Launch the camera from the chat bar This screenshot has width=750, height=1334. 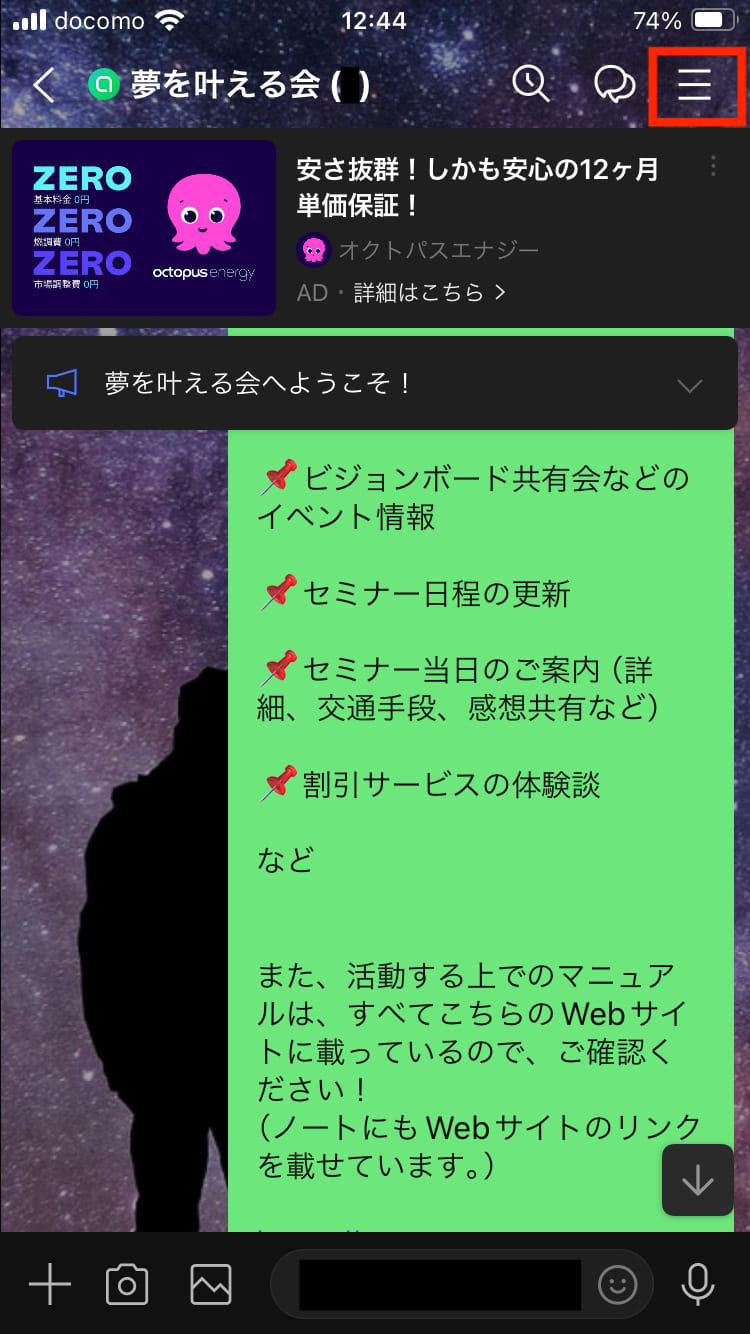tap(127, 1284)
